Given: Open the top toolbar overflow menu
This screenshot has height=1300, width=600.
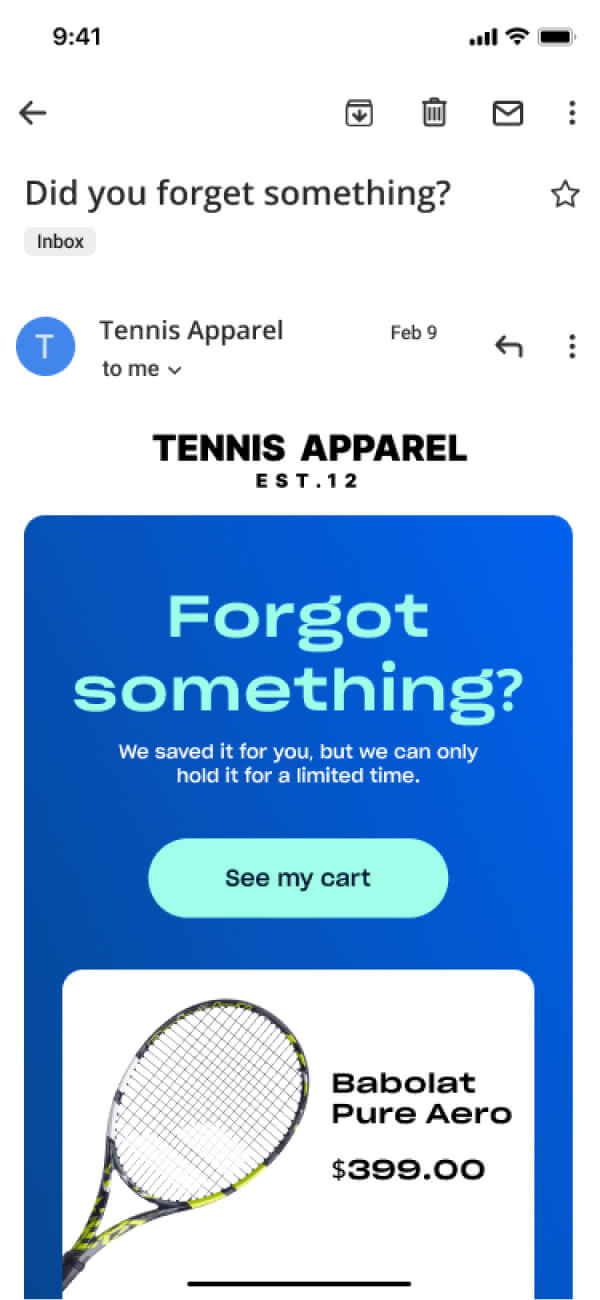Looking at the screenshot, I should (572, 113).
